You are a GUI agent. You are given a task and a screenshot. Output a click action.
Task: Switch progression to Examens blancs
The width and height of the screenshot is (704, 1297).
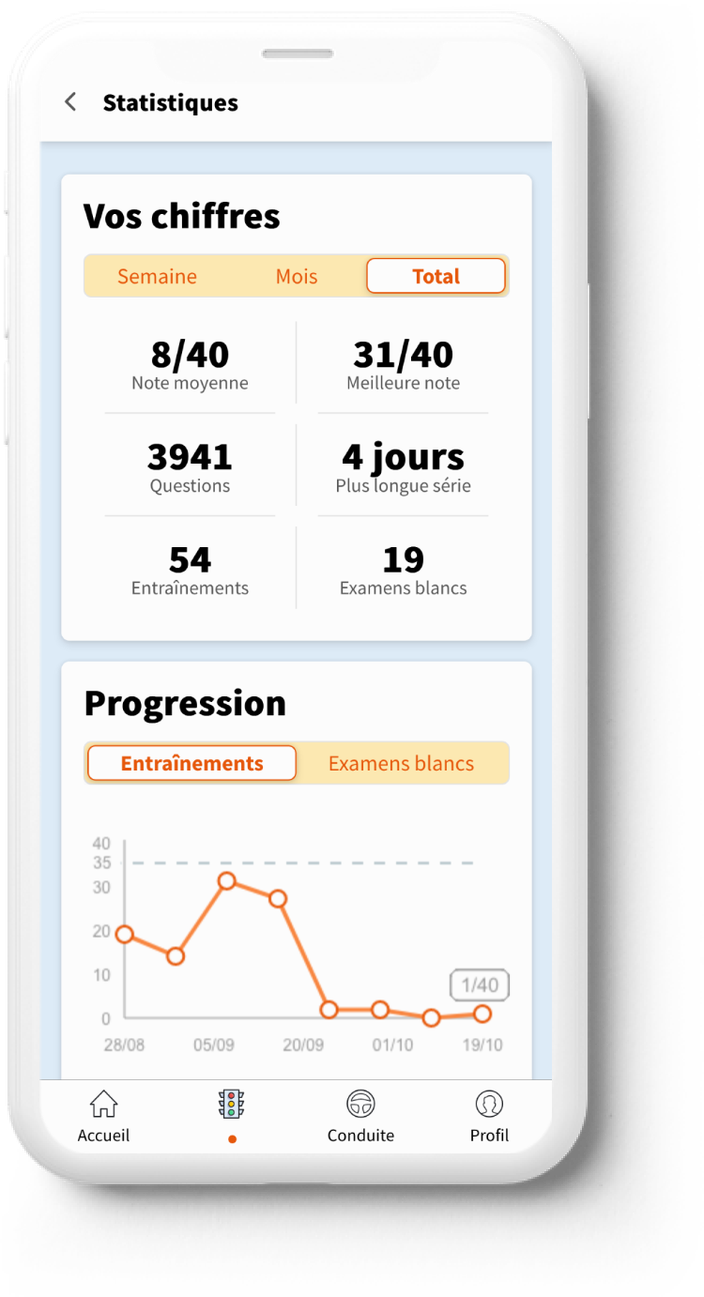pyautogui.click(x=401, y=763)
